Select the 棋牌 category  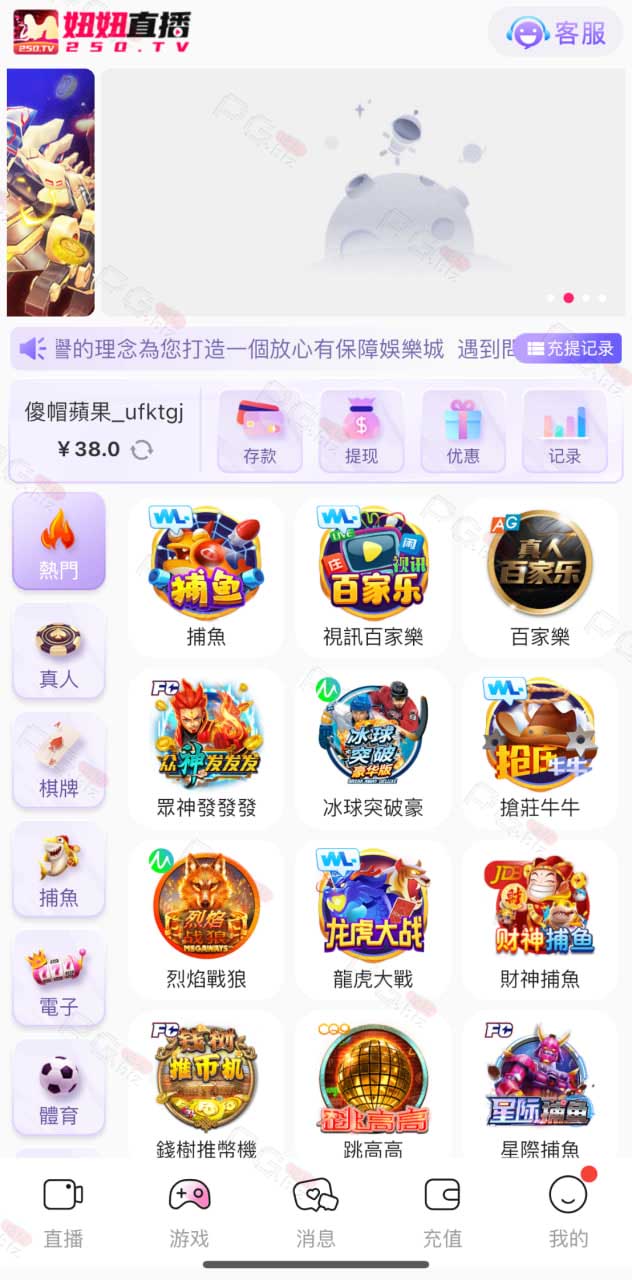tap(59, 761)
